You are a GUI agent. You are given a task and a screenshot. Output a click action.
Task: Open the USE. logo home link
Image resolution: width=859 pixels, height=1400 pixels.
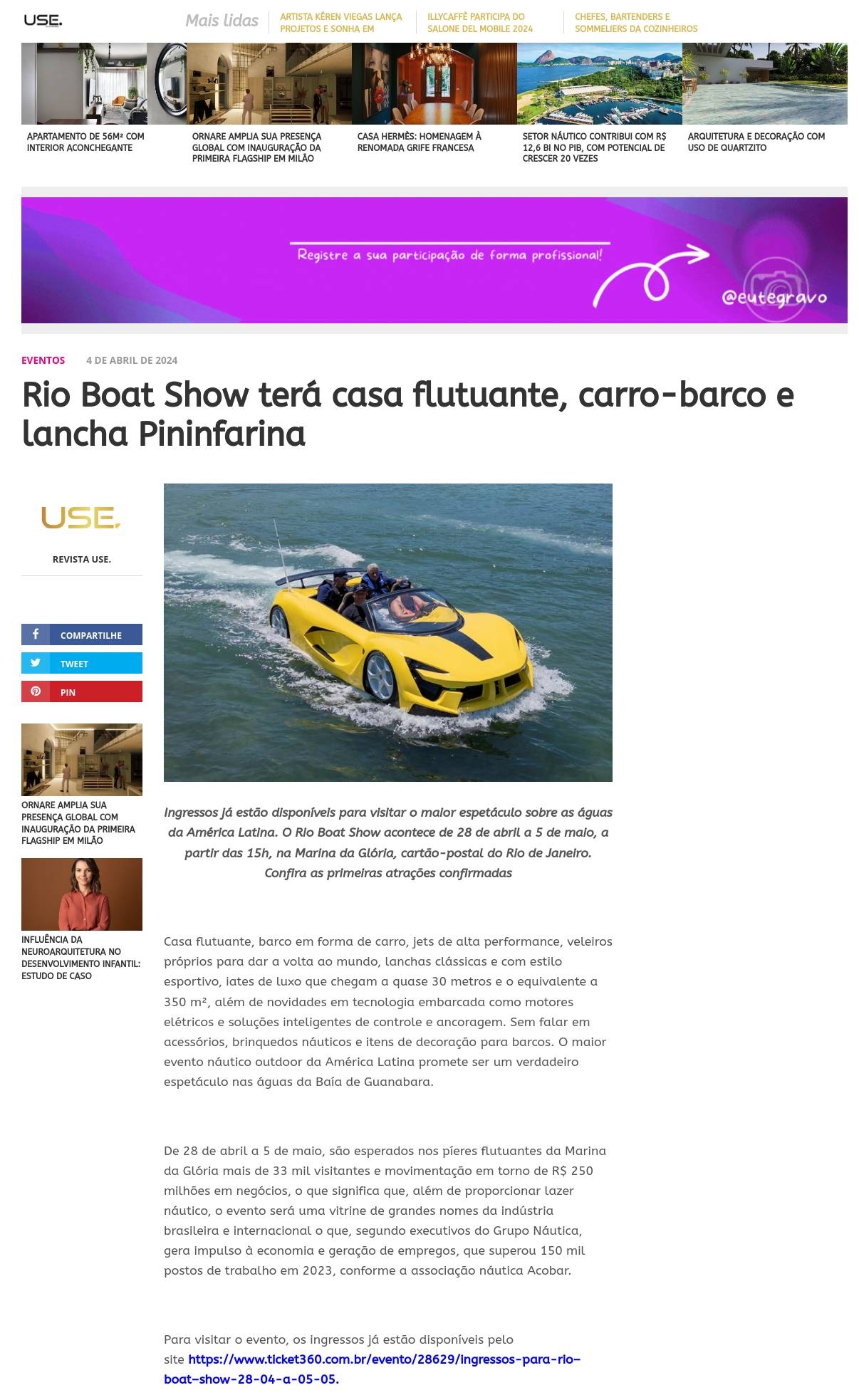[43, 21]
